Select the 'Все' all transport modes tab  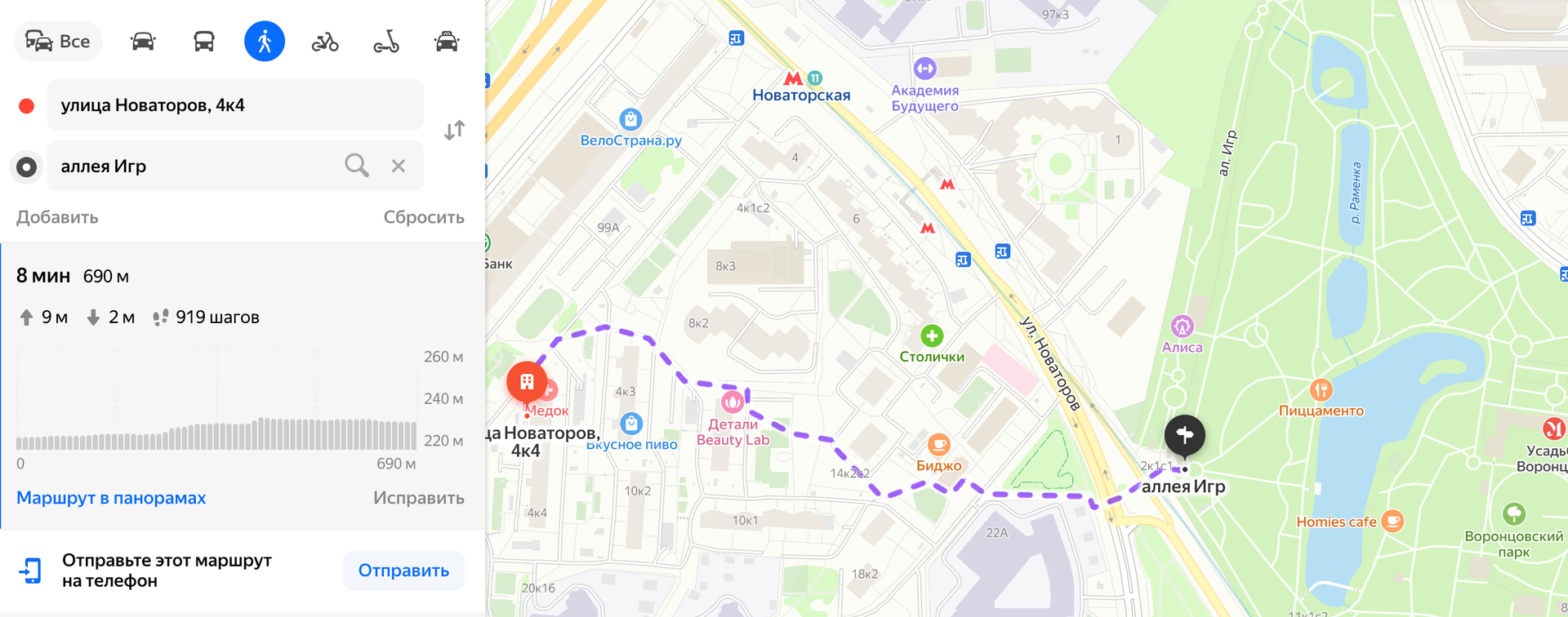58,42
